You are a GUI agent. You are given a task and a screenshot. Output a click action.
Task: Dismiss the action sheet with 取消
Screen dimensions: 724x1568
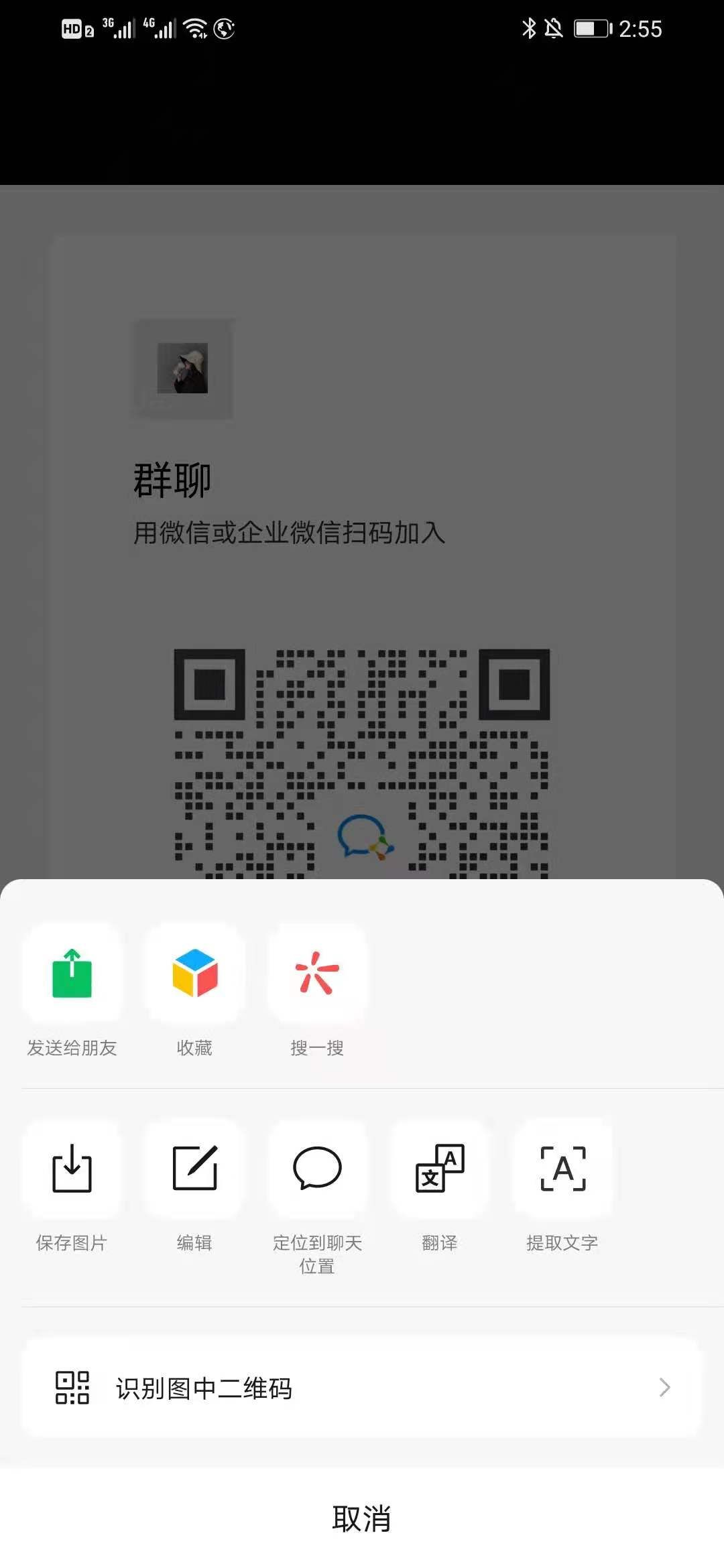coord(362,1518)
